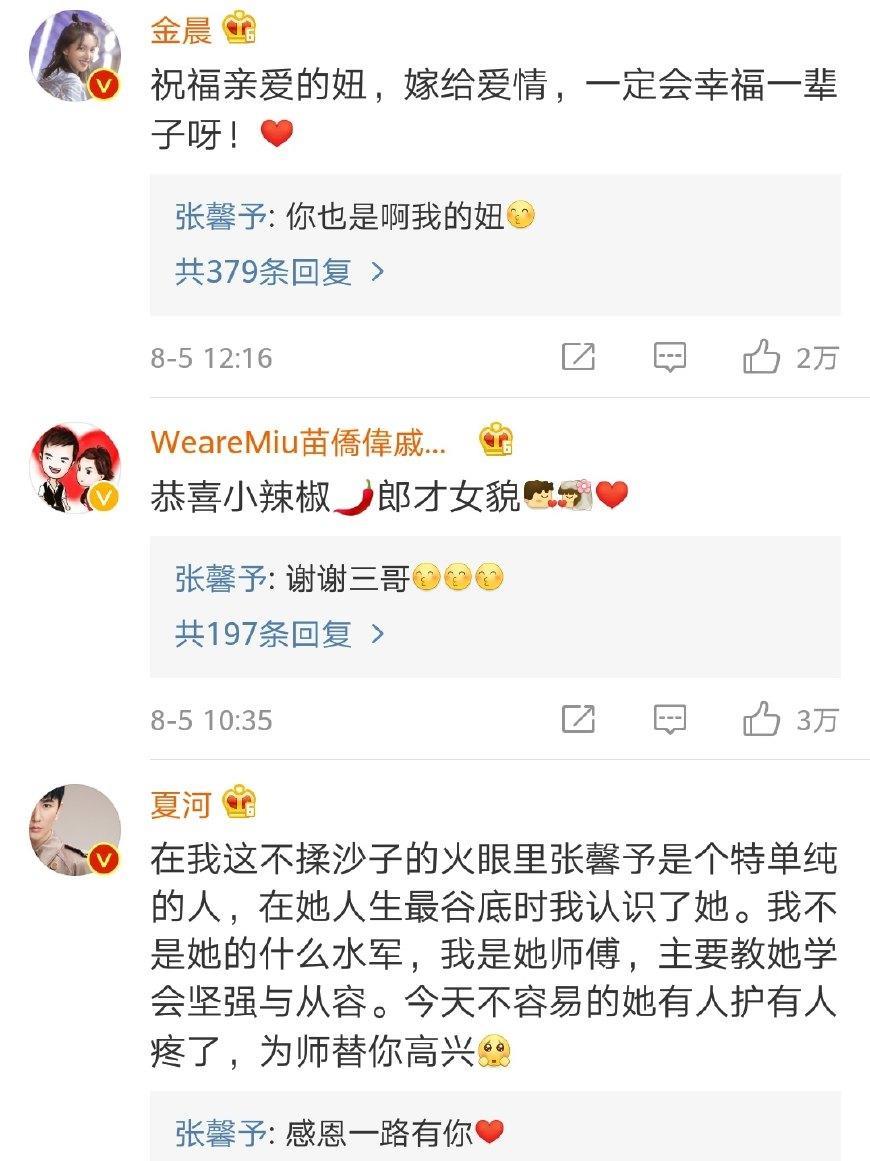Like the 恭喜小辣椒 comment
The image size is (870, 1161).
762,719
